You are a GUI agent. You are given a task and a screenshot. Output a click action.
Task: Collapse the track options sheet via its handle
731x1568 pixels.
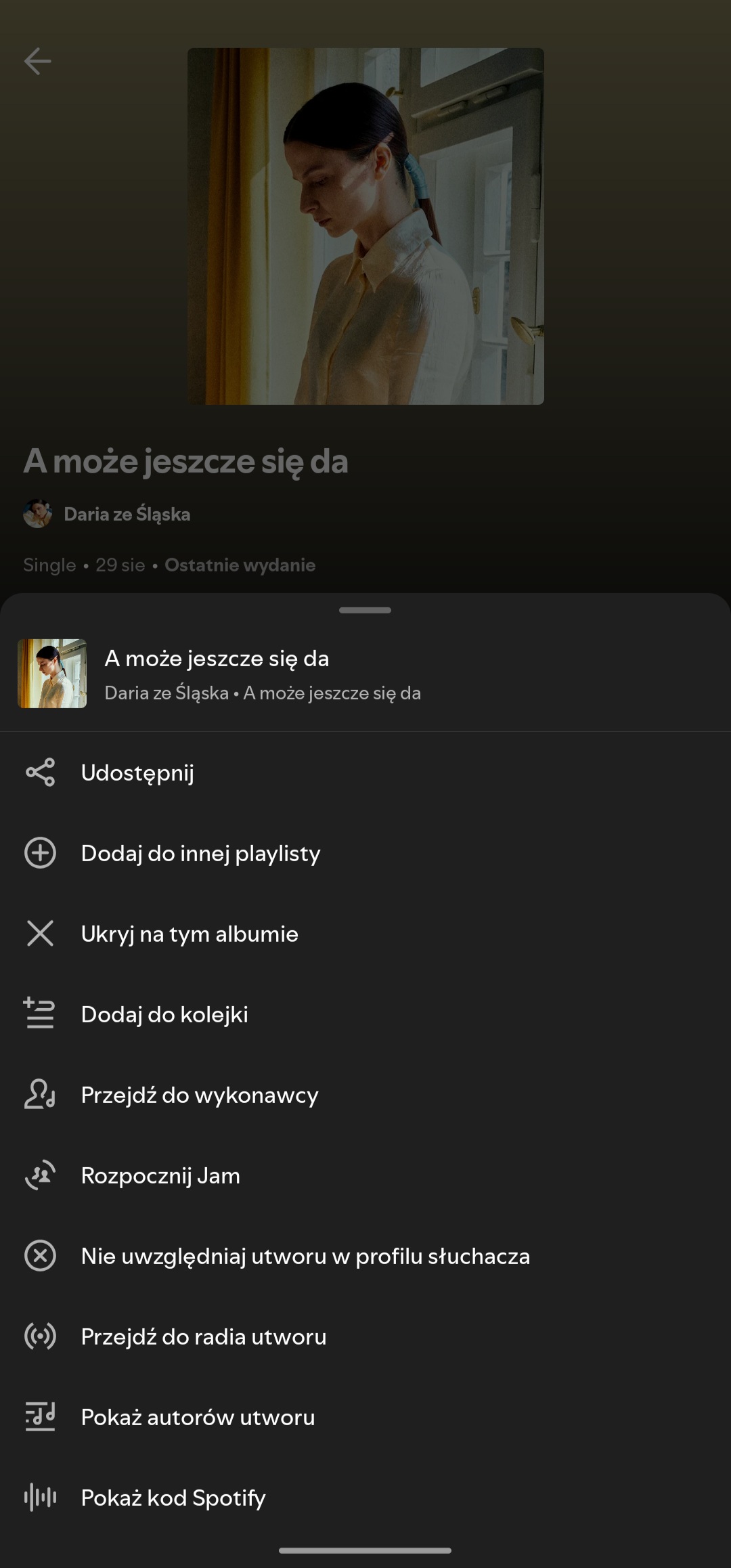coord(365,610)
